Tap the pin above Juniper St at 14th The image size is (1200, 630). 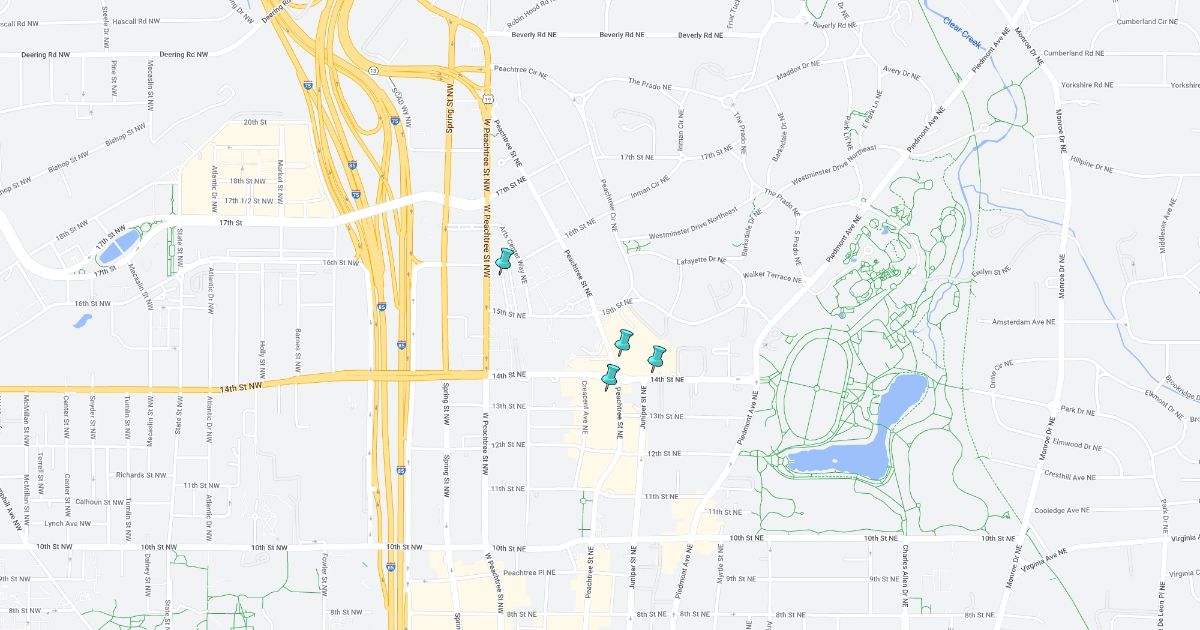(656, 356)
